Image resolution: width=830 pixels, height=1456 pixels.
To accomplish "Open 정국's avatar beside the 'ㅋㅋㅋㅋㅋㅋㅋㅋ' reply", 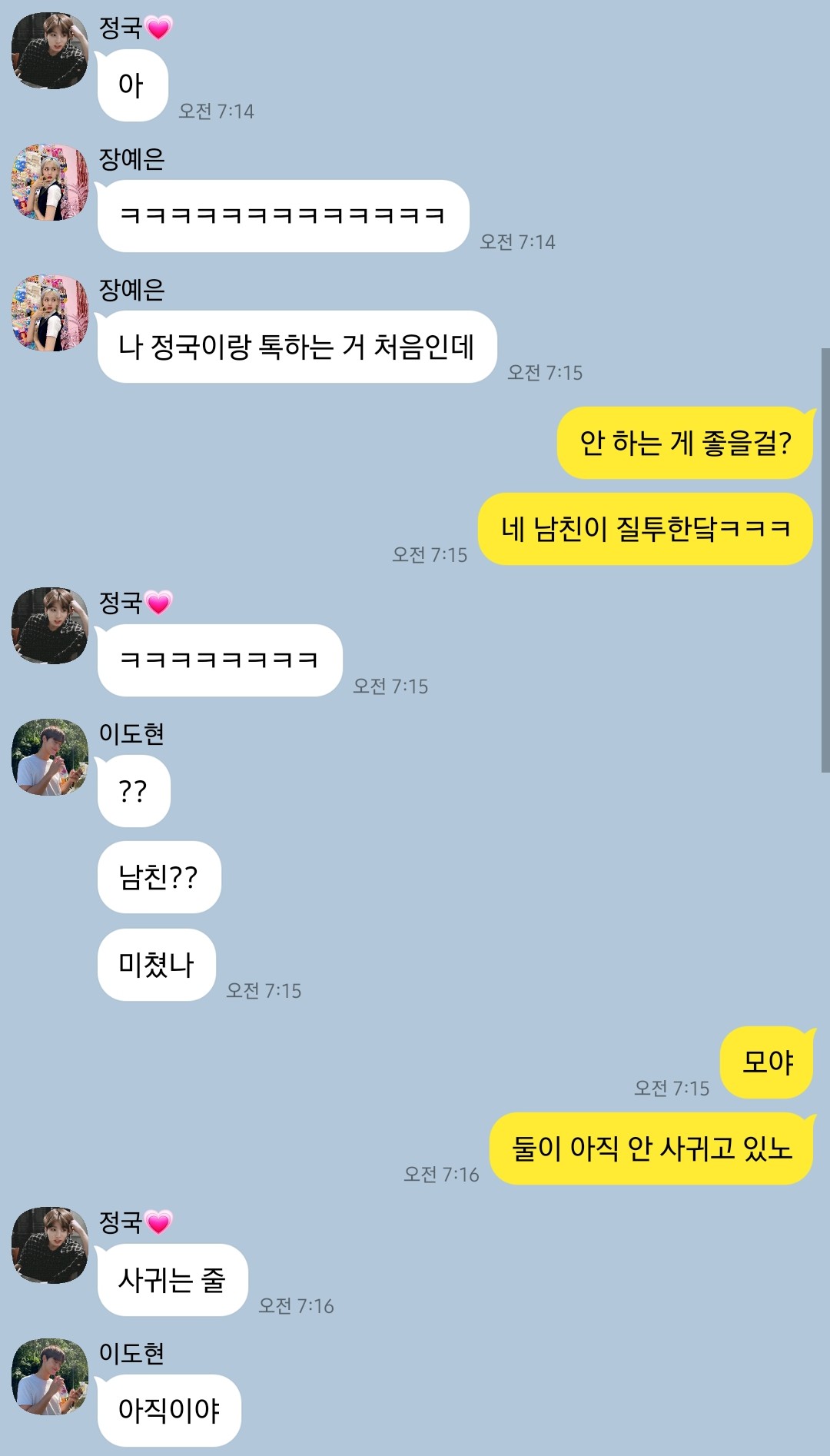I will pos(50,626).
